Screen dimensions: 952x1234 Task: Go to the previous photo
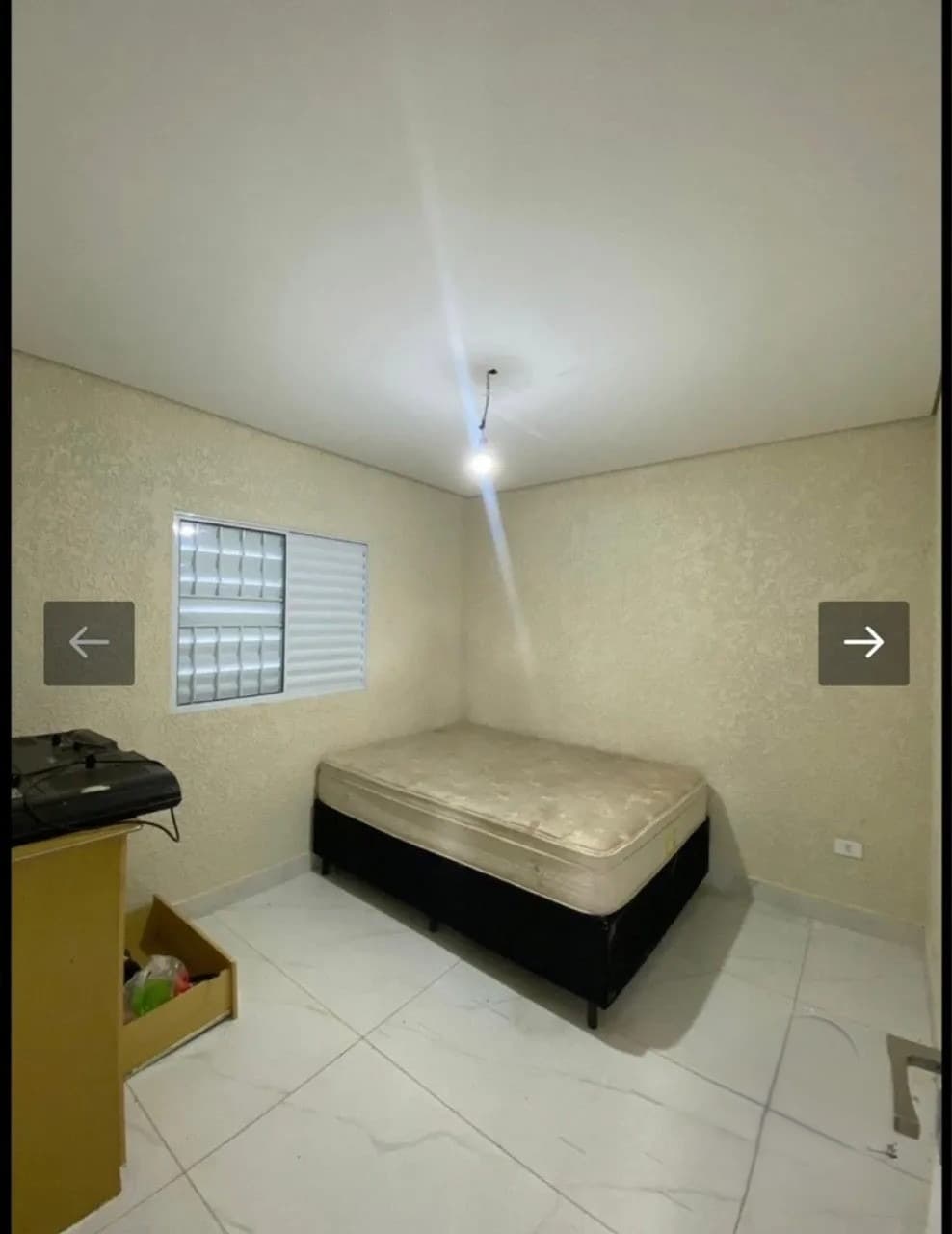tap(89, 643)
